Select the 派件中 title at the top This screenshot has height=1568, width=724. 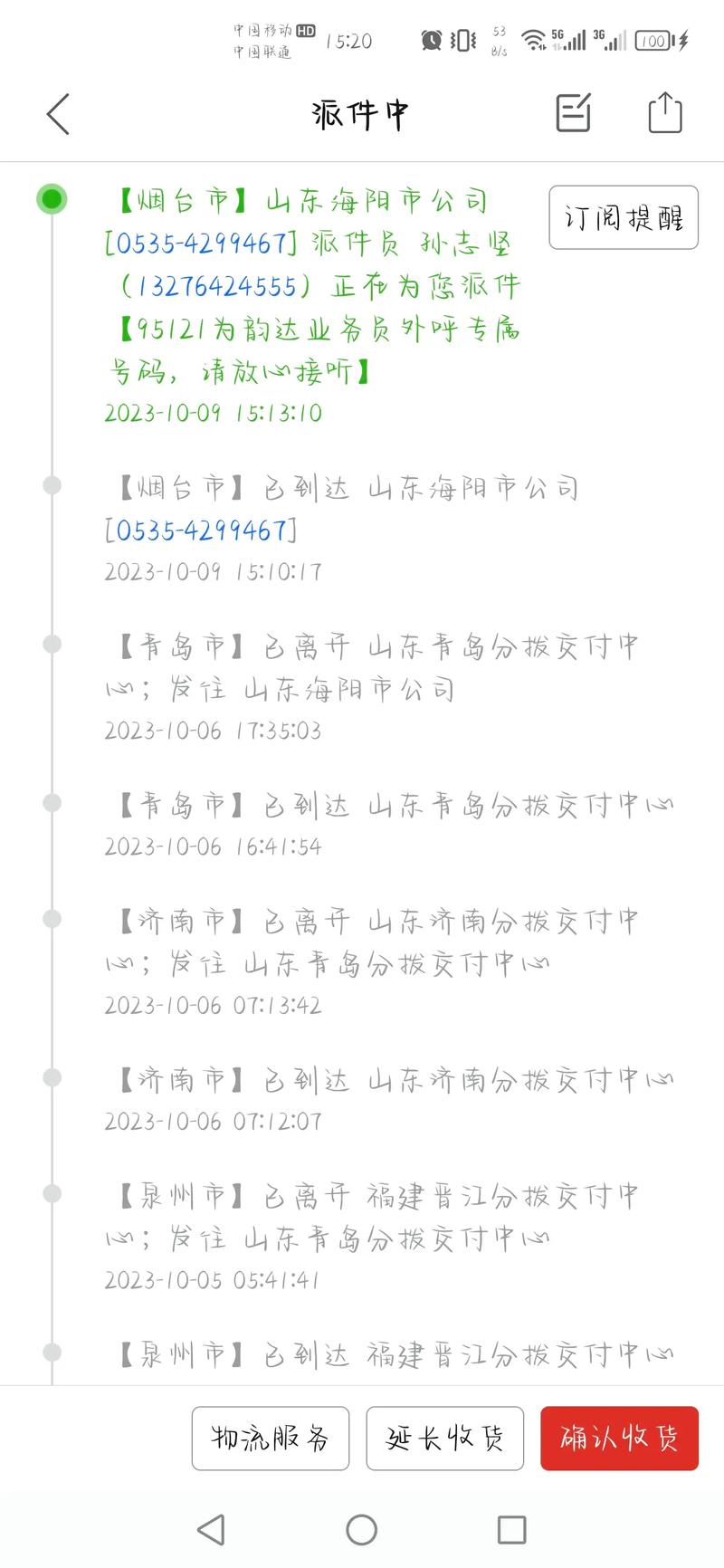pyautogui.click(x=361, y=114)
